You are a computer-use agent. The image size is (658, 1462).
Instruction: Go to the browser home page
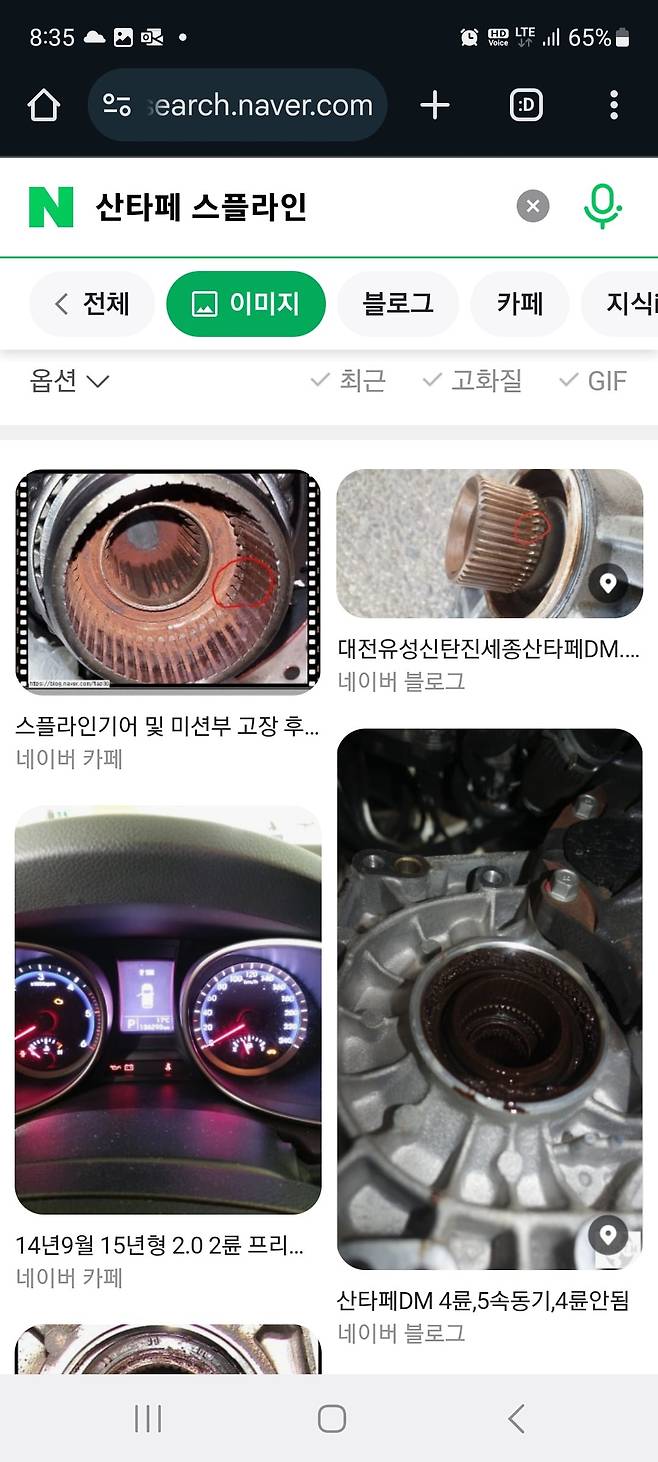(x=44, y=105)
